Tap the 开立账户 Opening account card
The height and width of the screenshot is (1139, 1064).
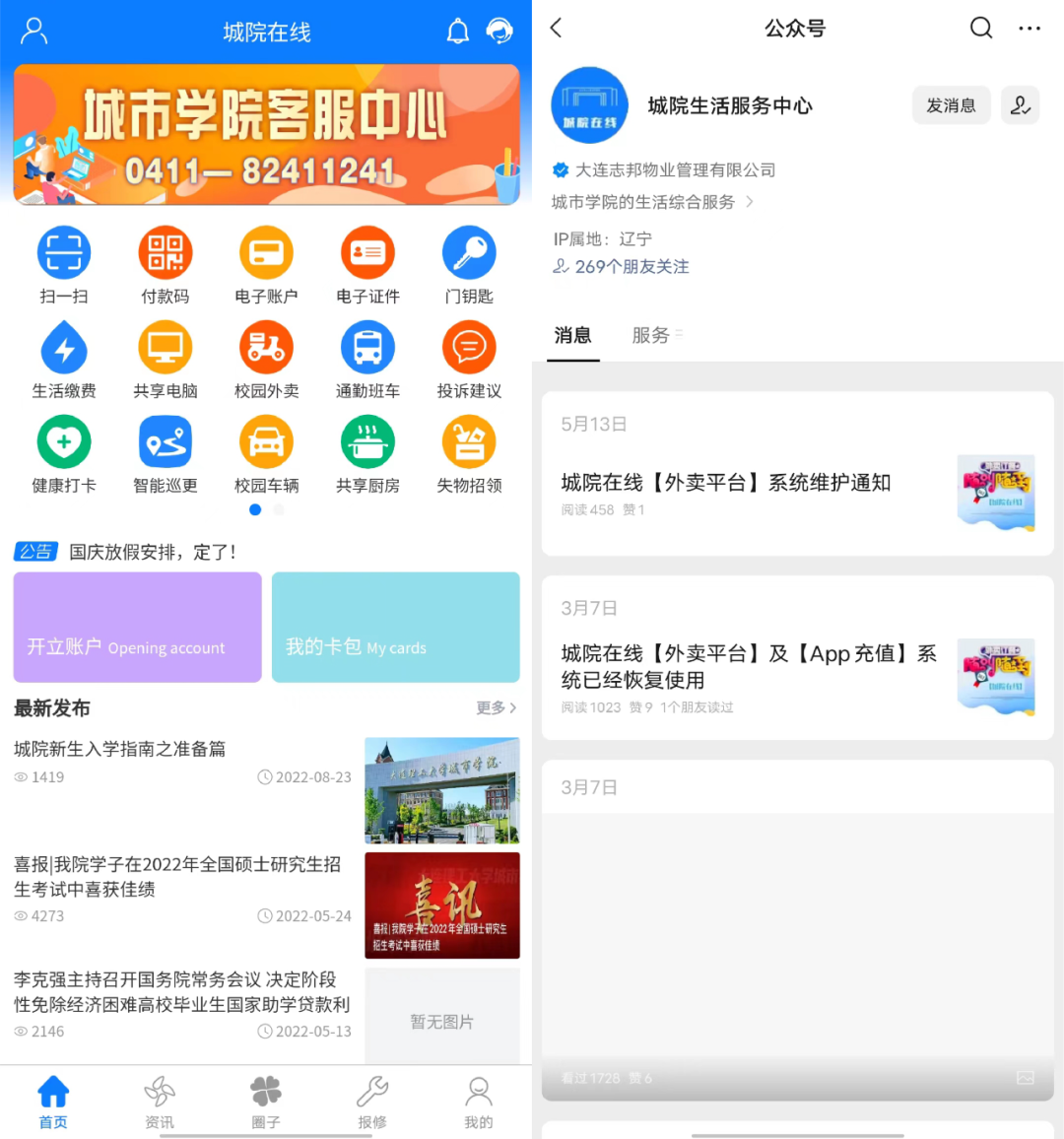point(137,627)
